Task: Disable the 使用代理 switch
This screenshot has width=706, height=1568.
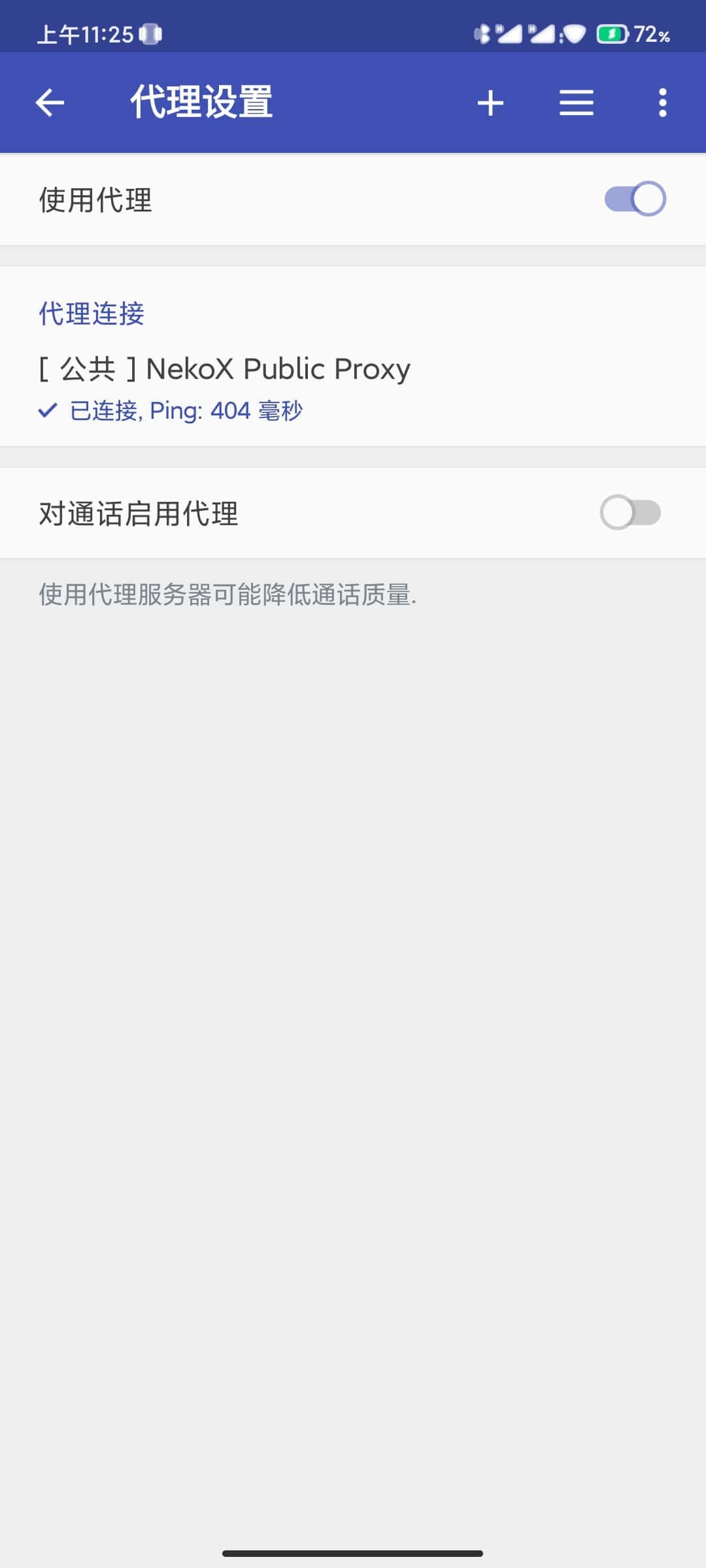Action: [x=635, y=198]
